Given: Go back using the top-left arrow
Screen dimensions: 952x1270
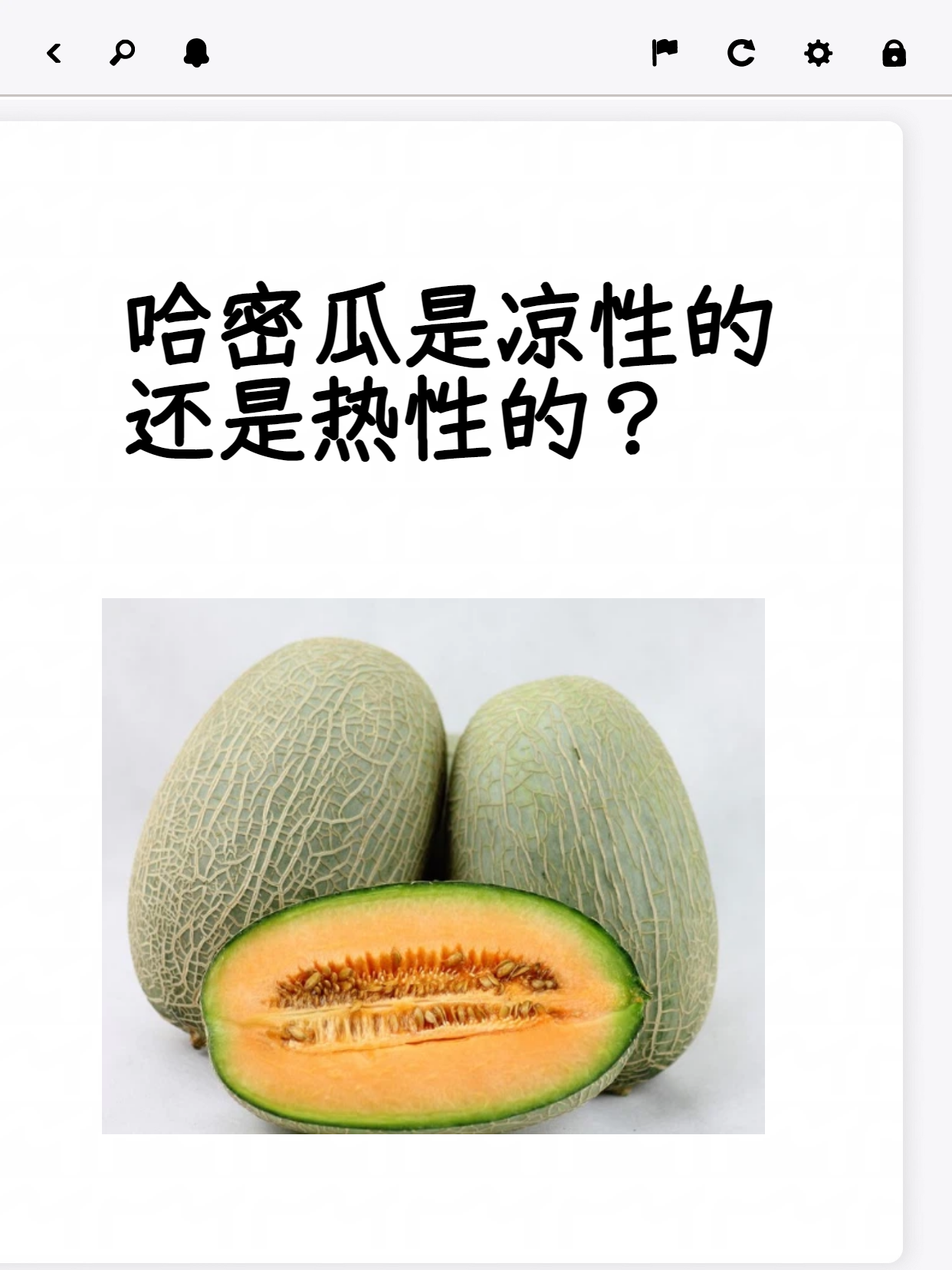Looking at the screenshot, I should (x=54, y=54).
